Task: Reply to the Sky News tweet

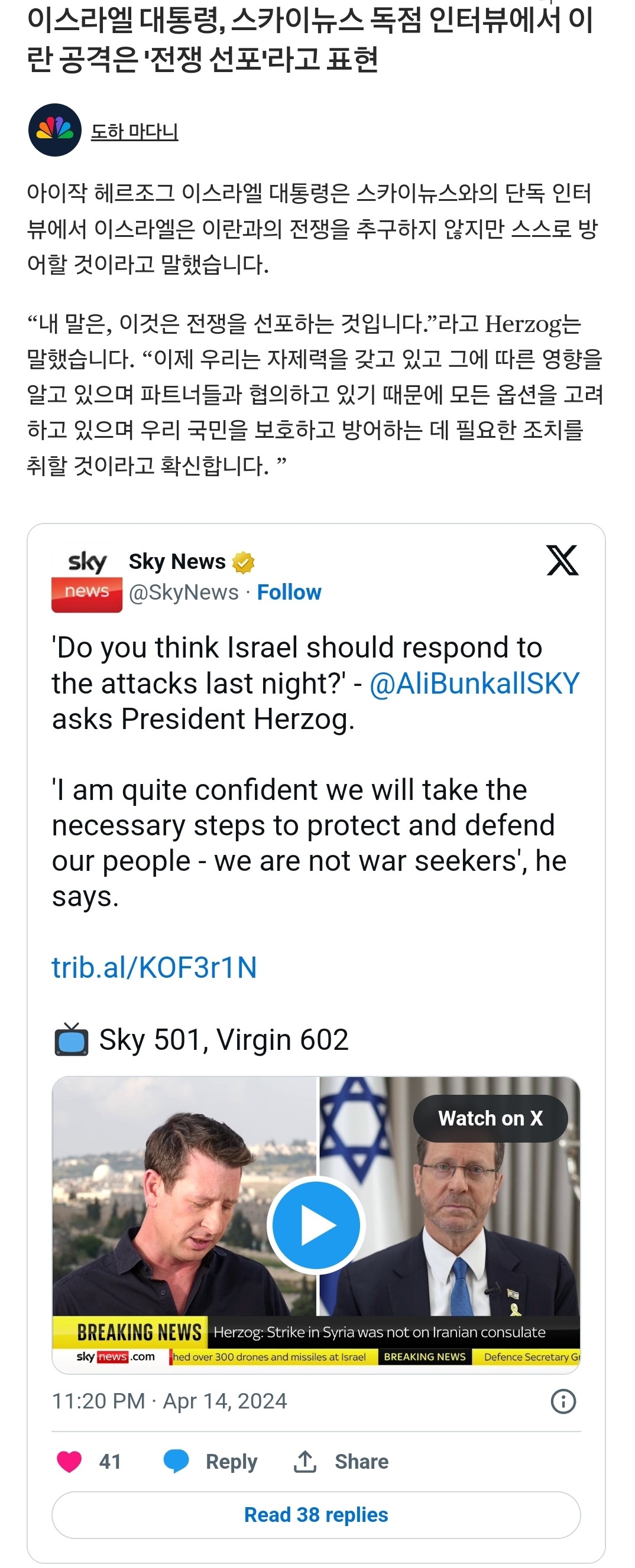Action: (x=211, y=1461)
